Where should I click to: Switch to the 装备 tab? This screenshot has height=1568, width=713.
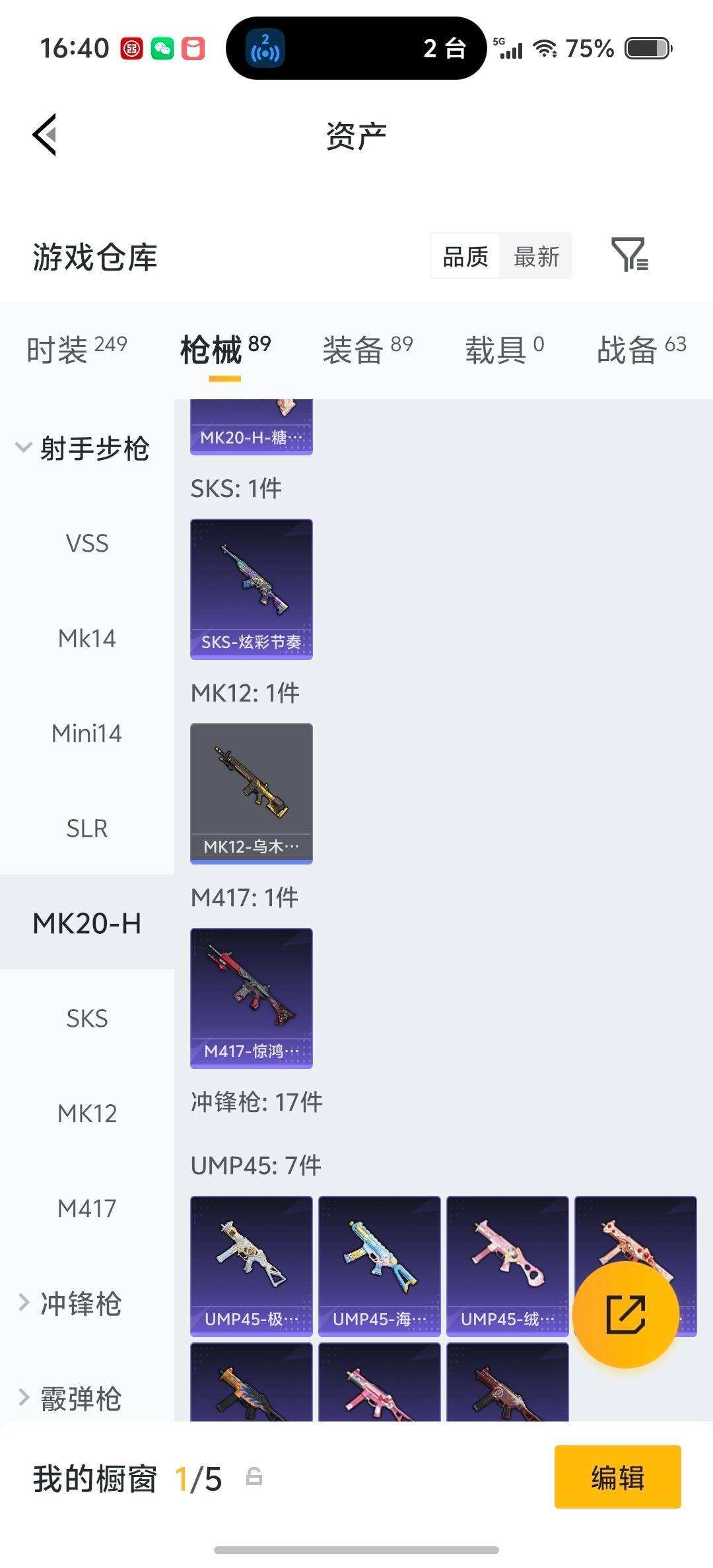367,349
